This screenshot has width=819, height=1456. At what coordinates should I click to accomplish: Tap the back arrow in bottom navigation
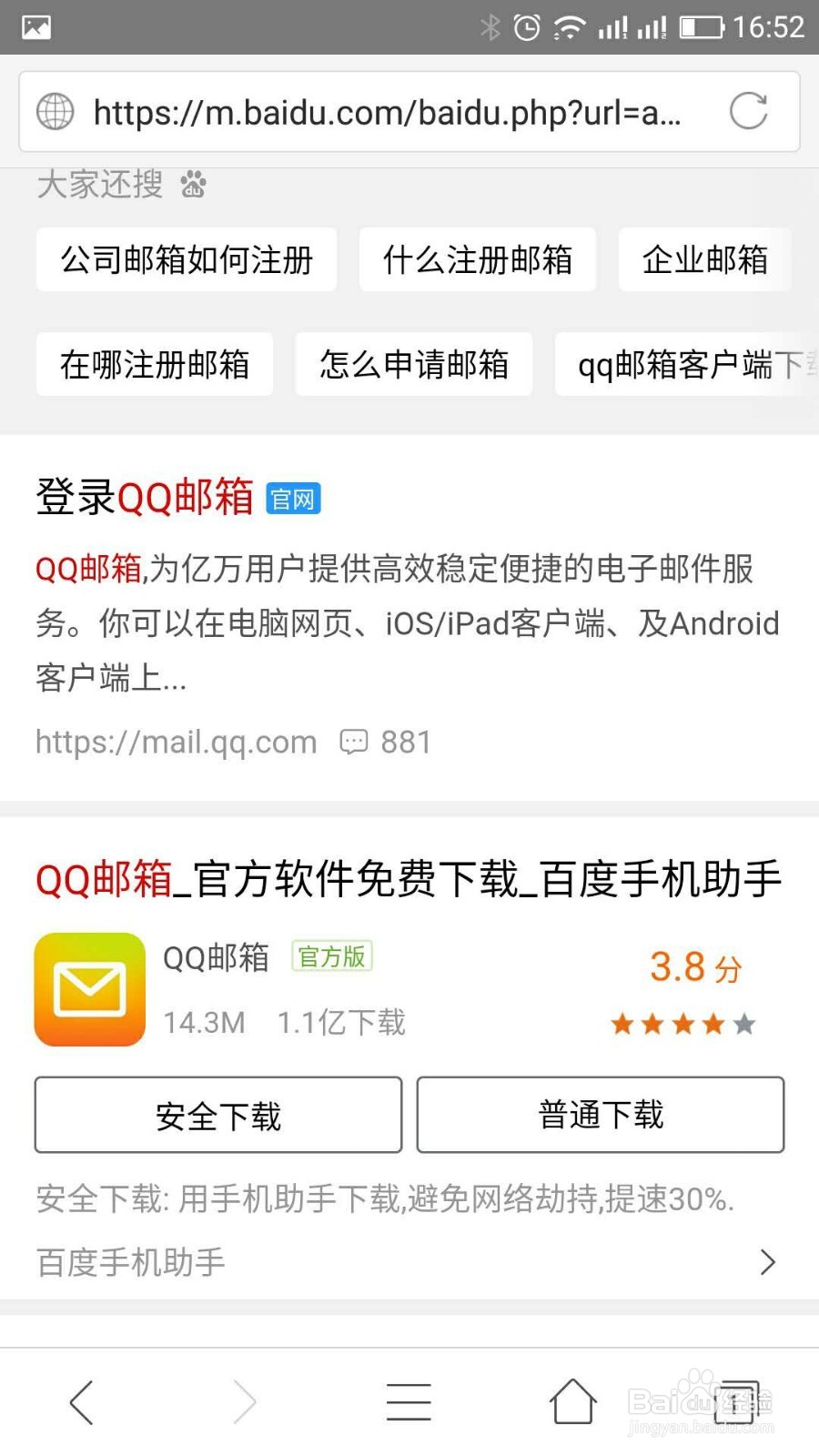pos(81,1401)
